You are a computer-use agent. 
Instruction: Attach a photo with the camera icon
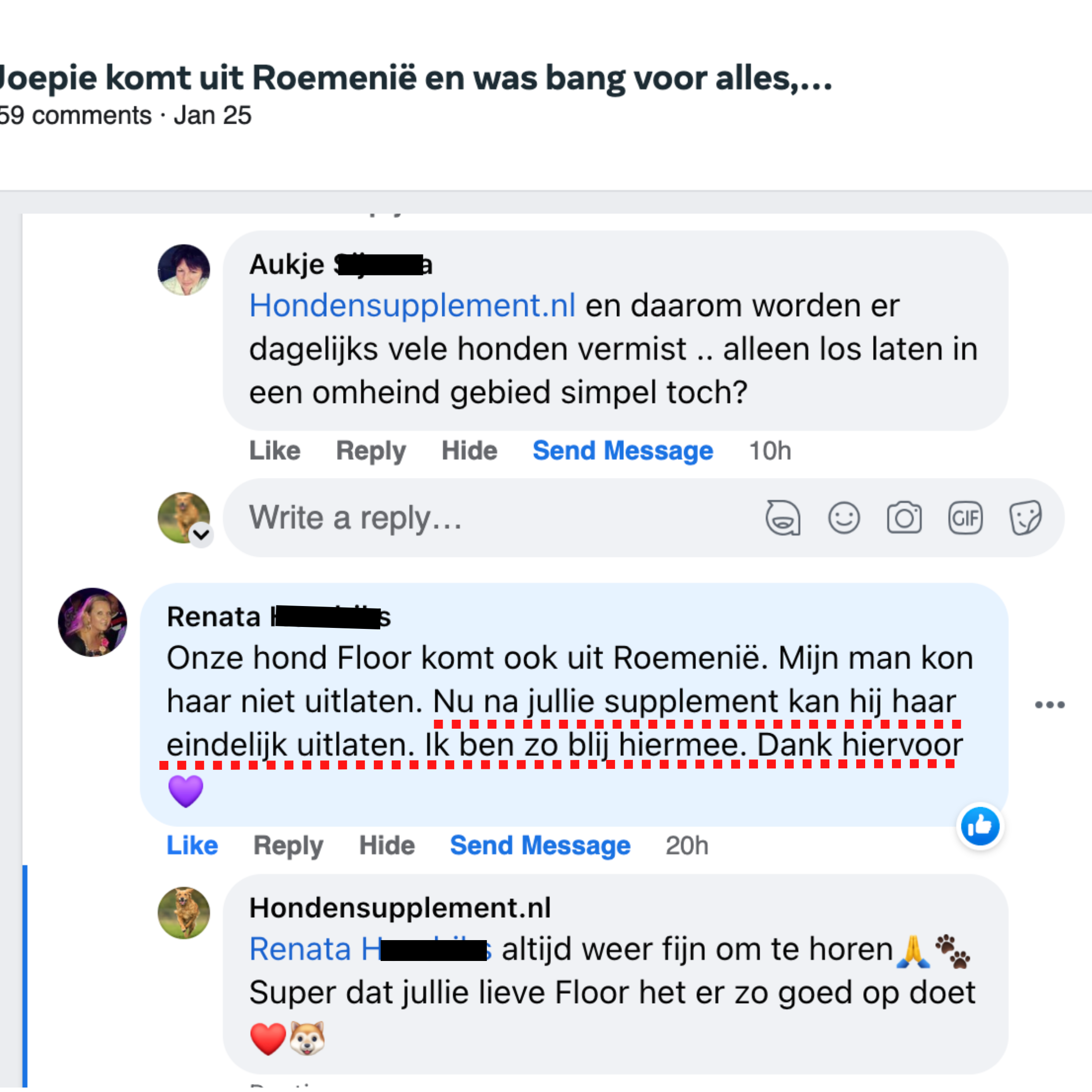[x=904, y=518]
